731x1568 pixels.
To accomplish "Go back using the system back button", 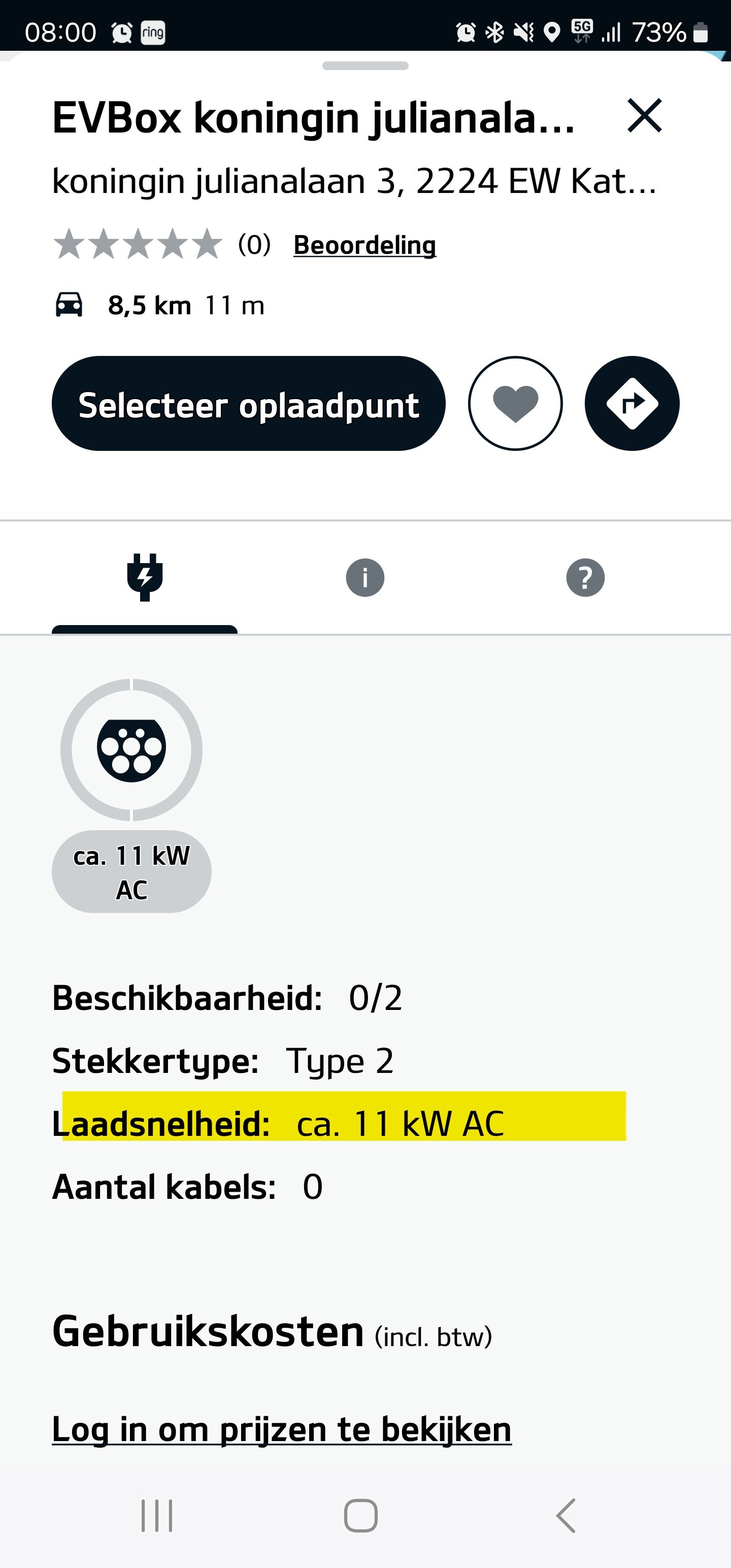I will [566, 1516].
